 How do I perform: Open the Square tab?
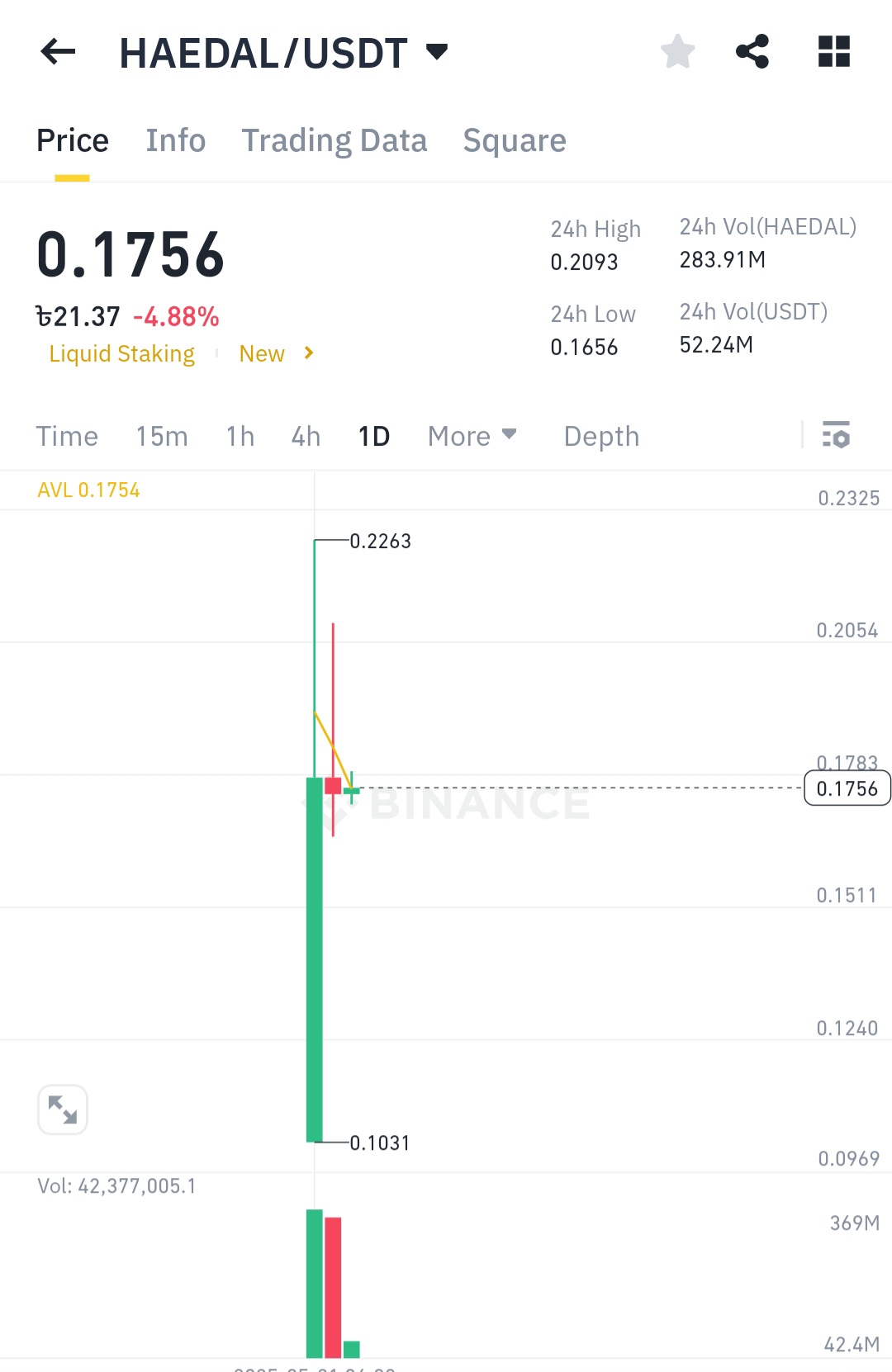(x=515, y=140)
